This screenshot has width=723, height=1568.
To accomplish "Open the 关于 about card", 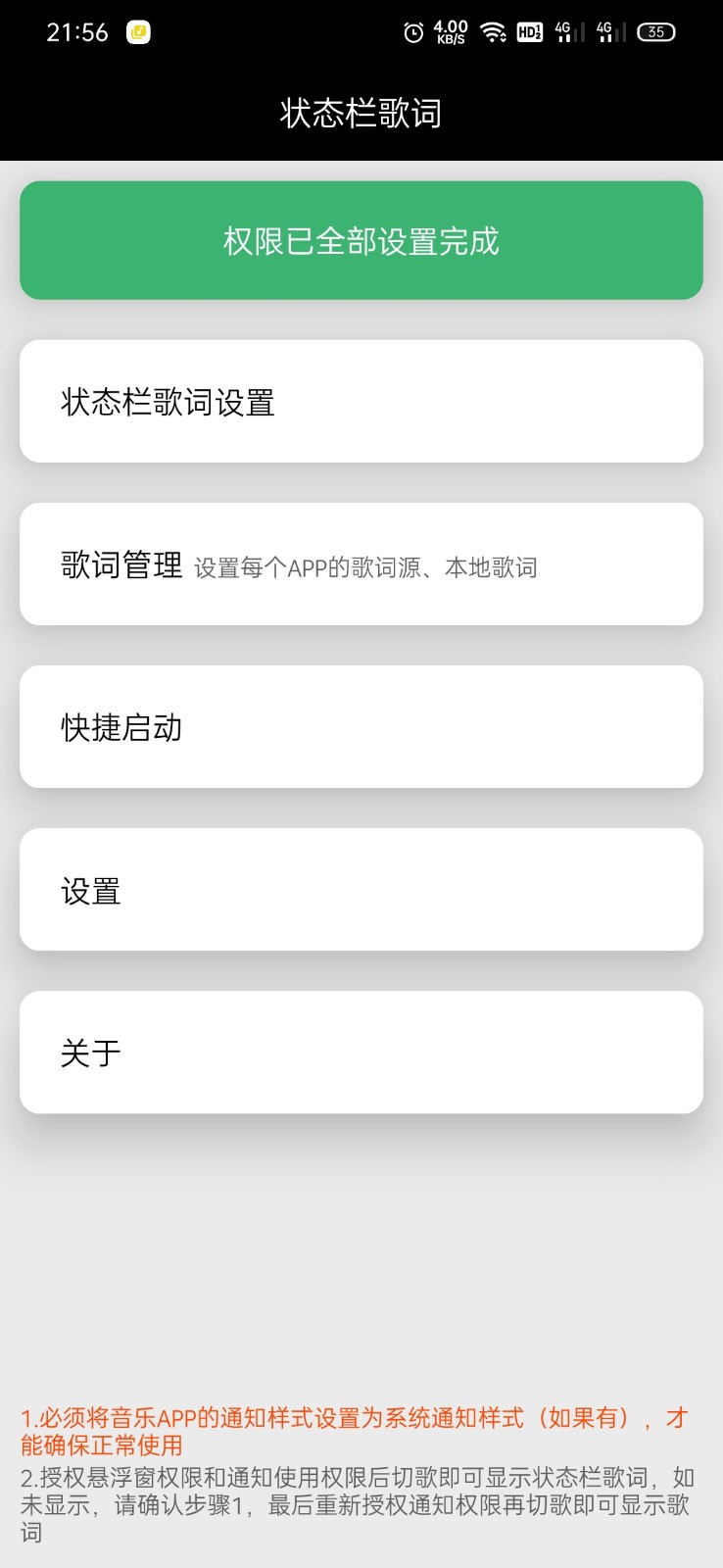I will [361, 1053].
